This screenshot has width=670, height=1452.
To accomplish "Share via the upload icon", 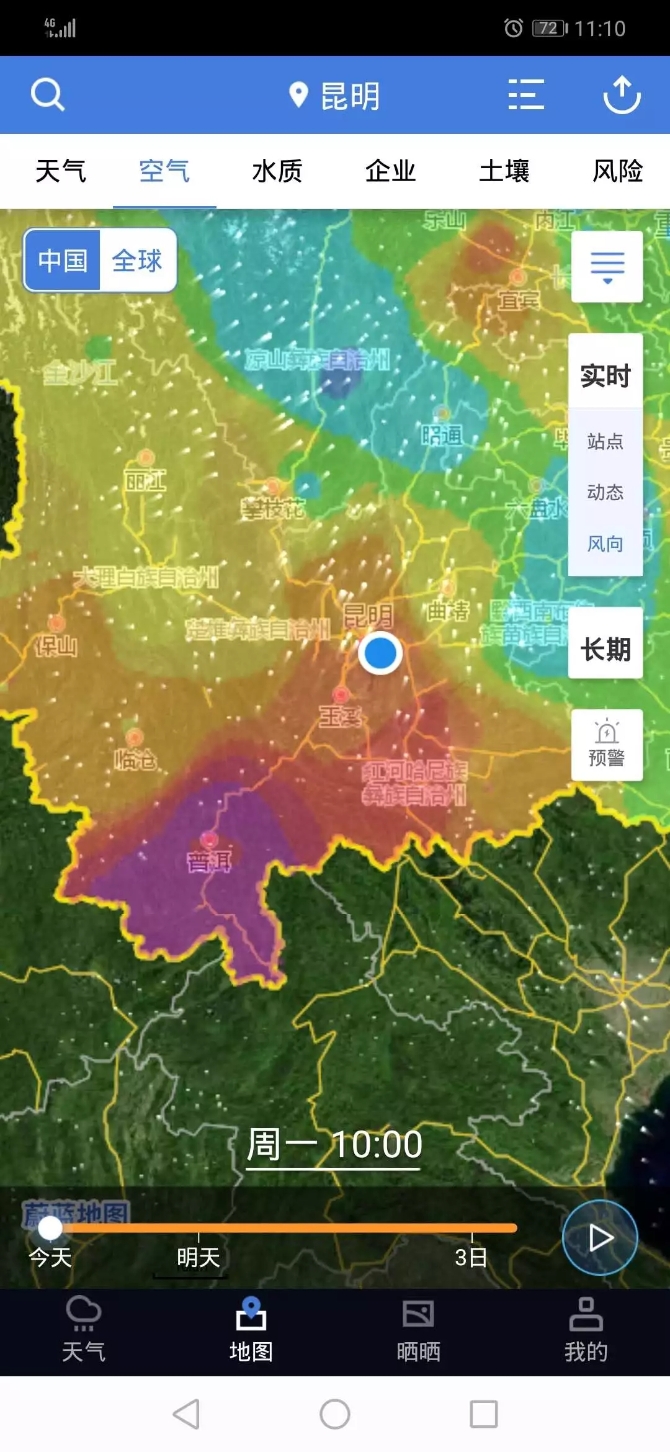I will click(621, 95).
